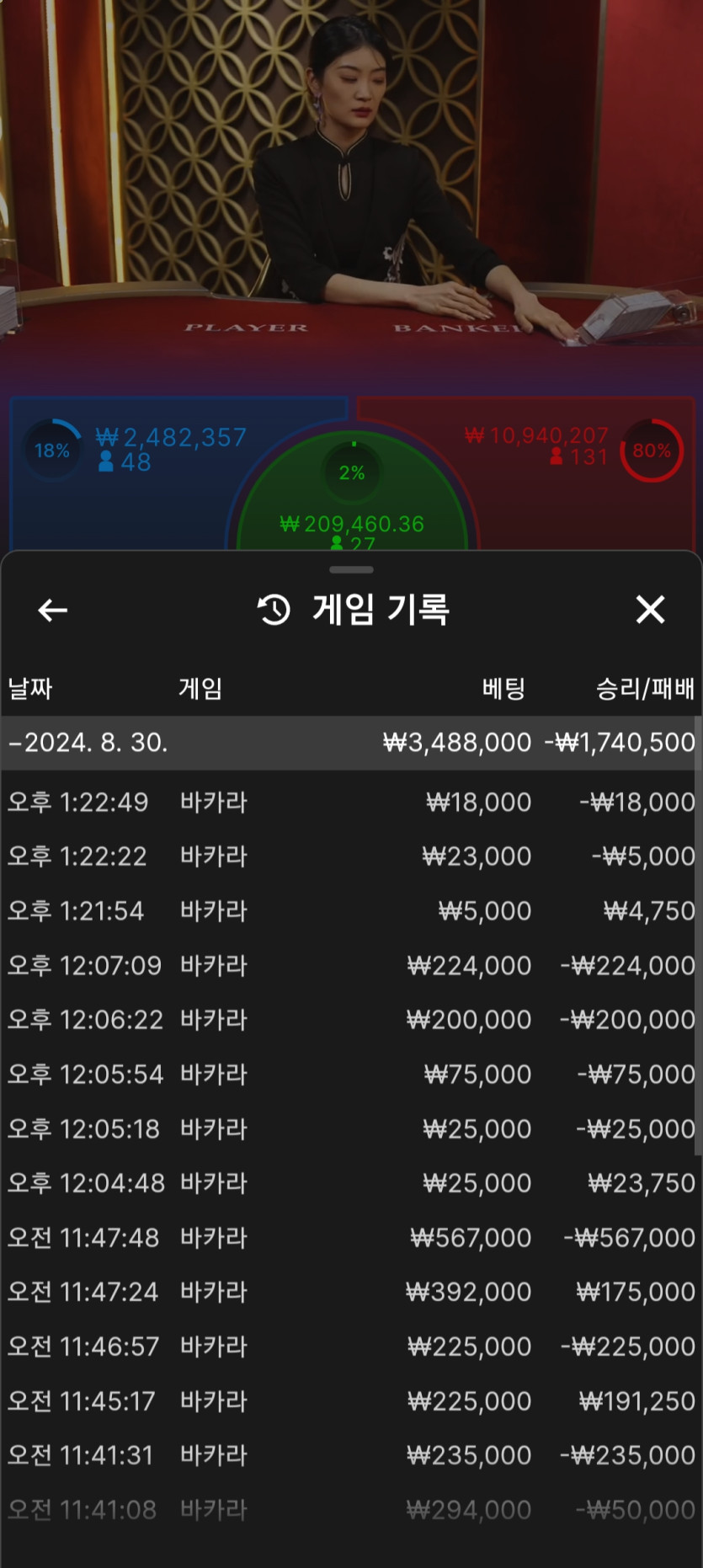Open the 오후 12:04:48 baccarat record
The image size is (703, 1568).
tap(349, 1183)
